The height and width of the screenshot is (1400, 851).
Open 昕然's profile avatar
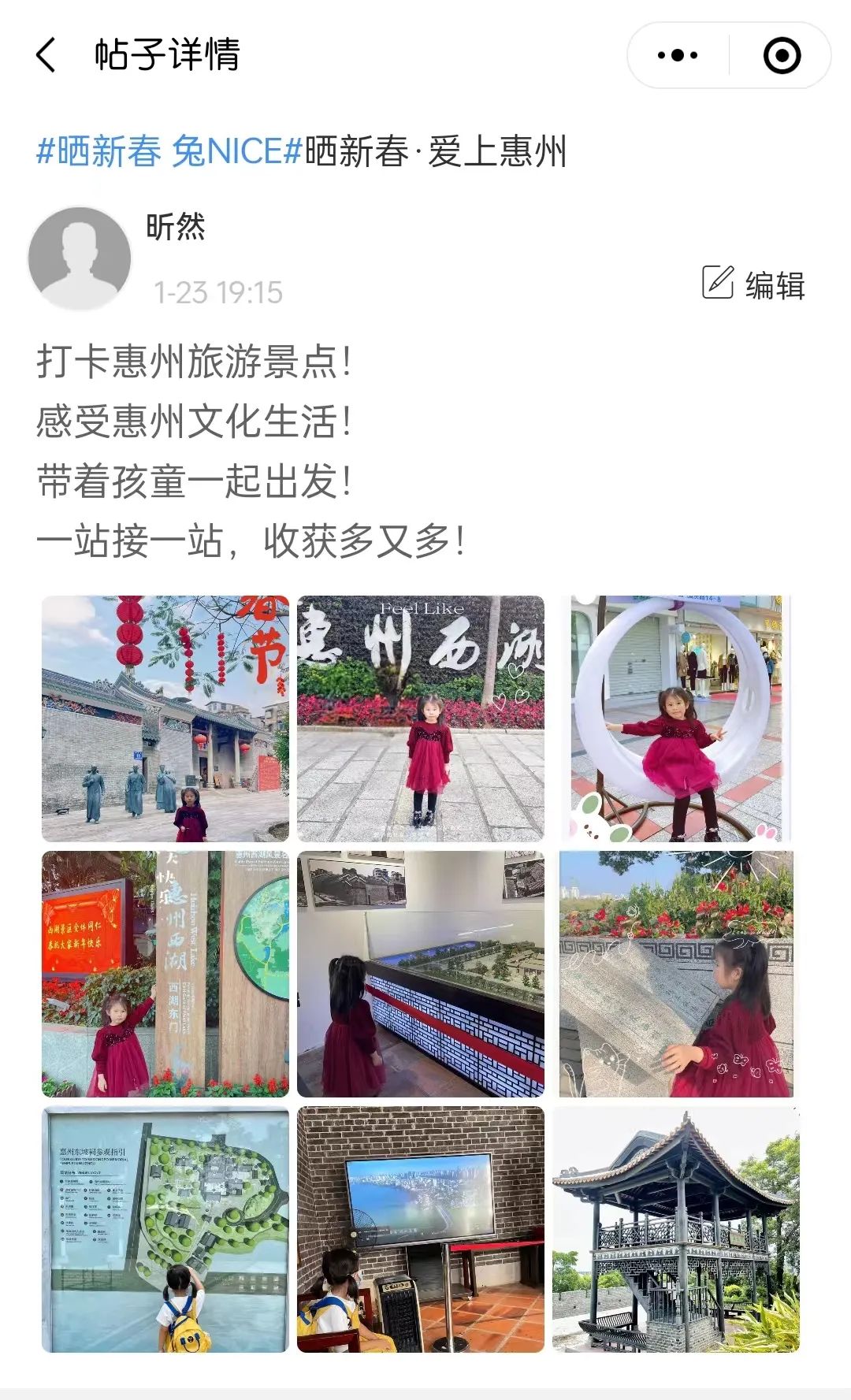[80, 258]
